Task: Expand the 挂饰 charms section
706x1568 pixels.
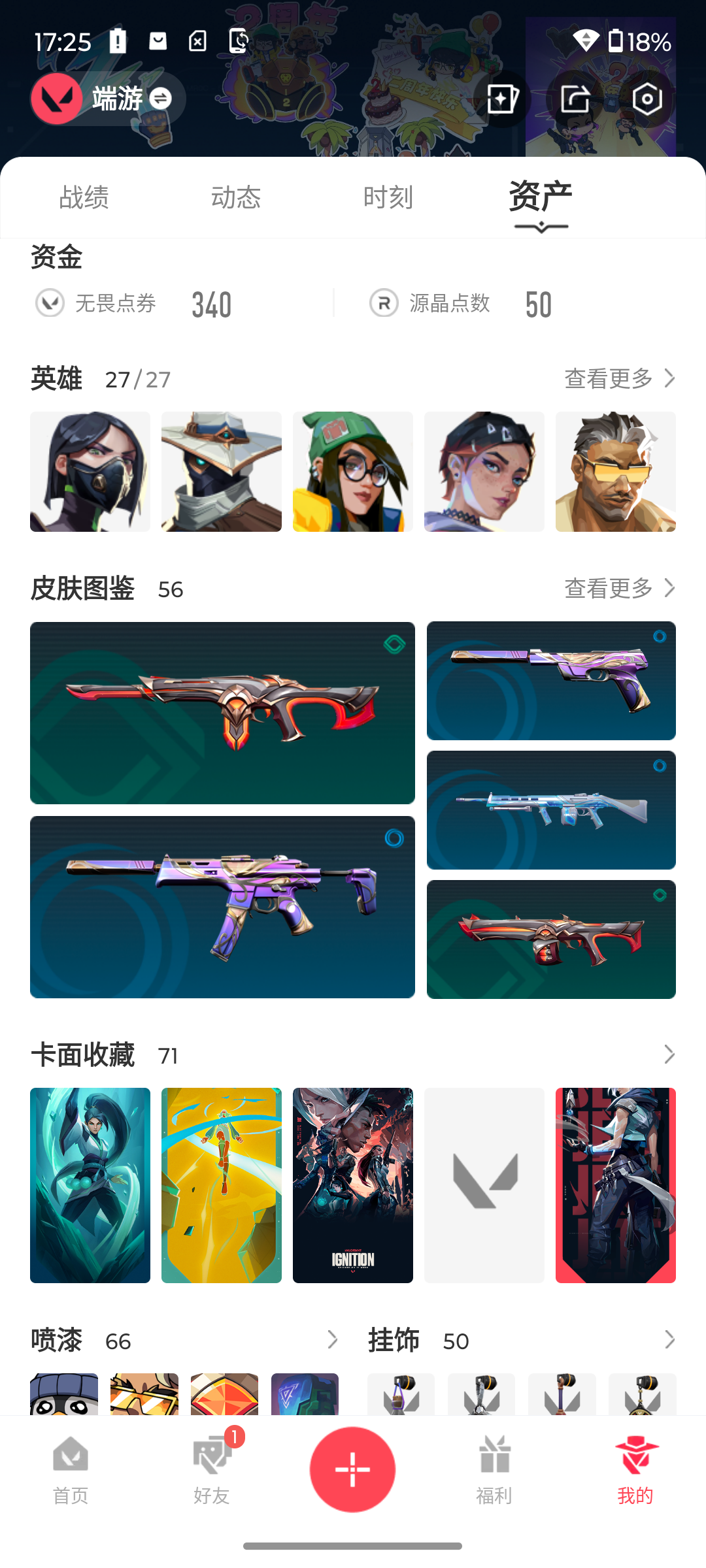Action: click(x=669, y=1340)
